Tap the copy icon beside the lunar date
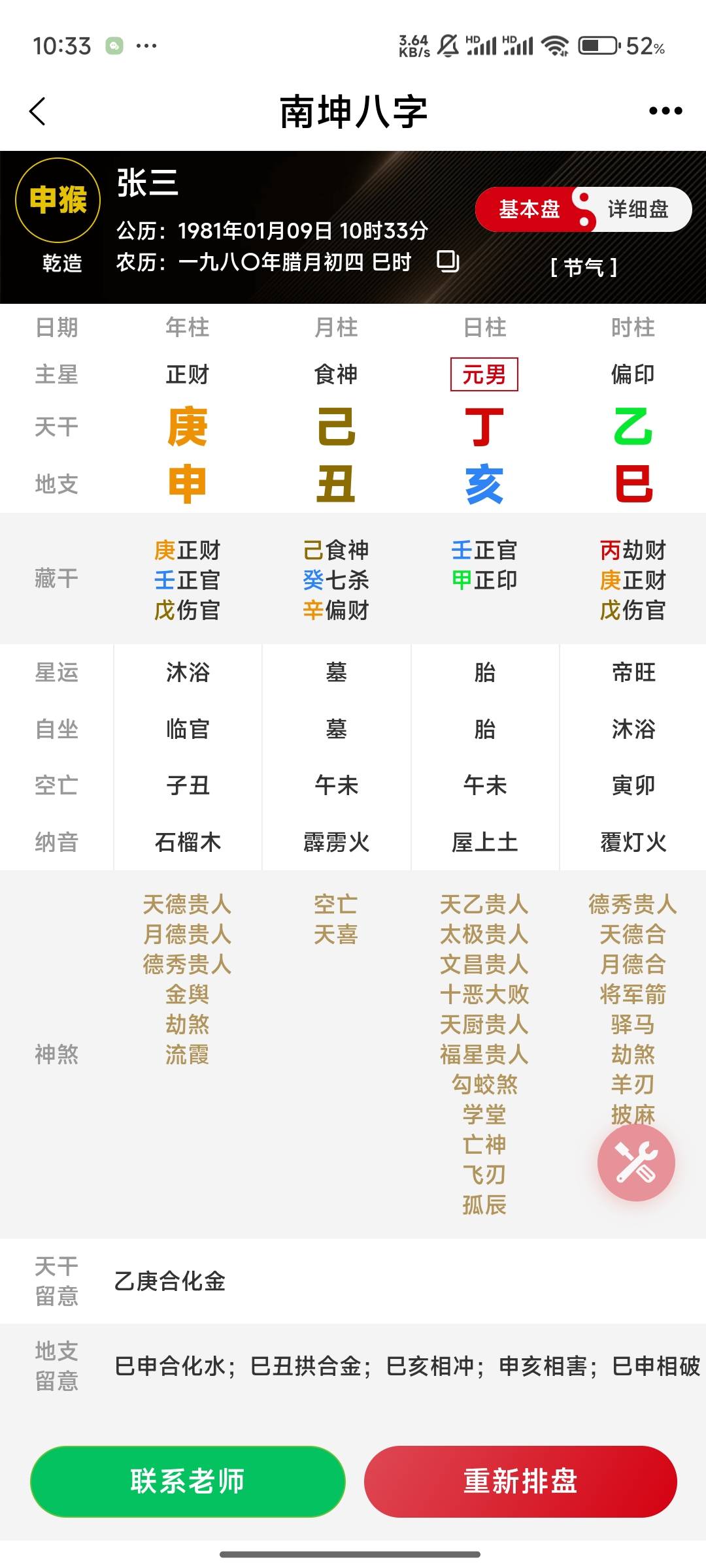The image size is (706, 1568). [446, 261]
